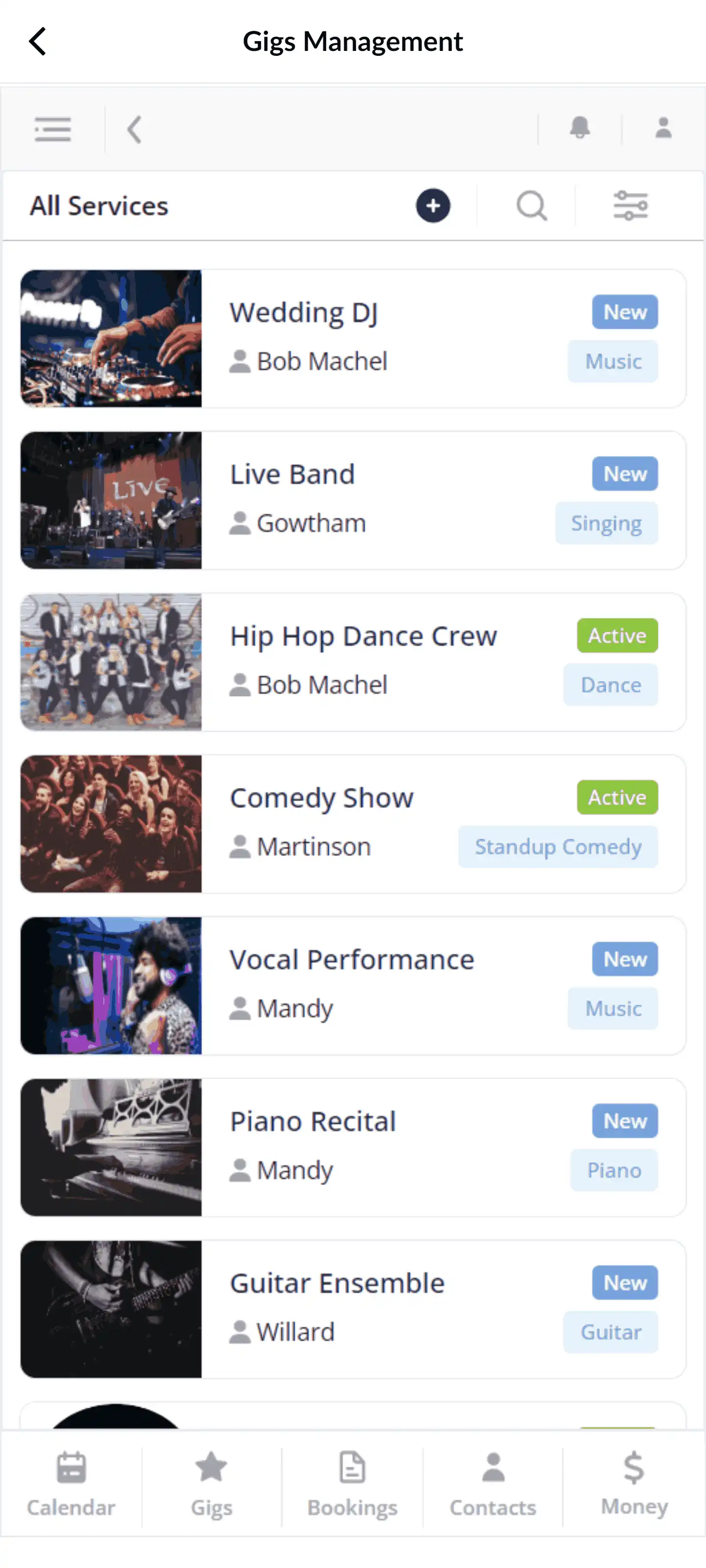706x1568 pixels.
Task: Open the filter settings sliders icon
Action: [630, 205]
